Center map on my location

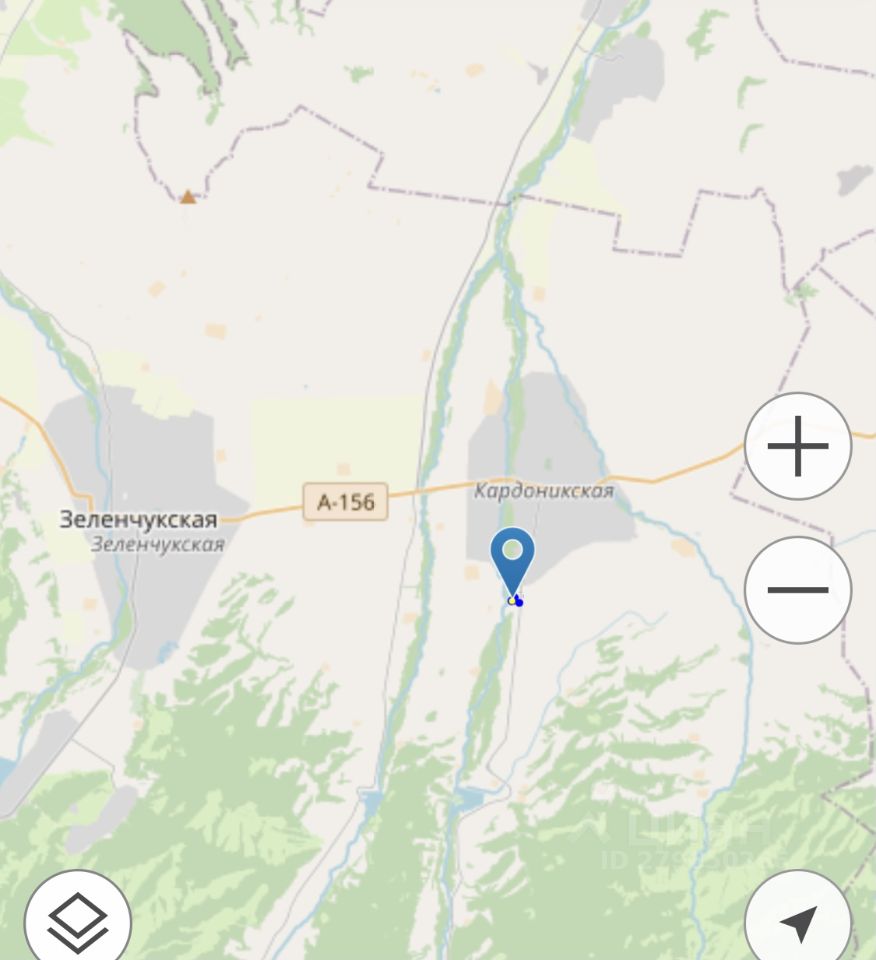(x=797, y=922)
